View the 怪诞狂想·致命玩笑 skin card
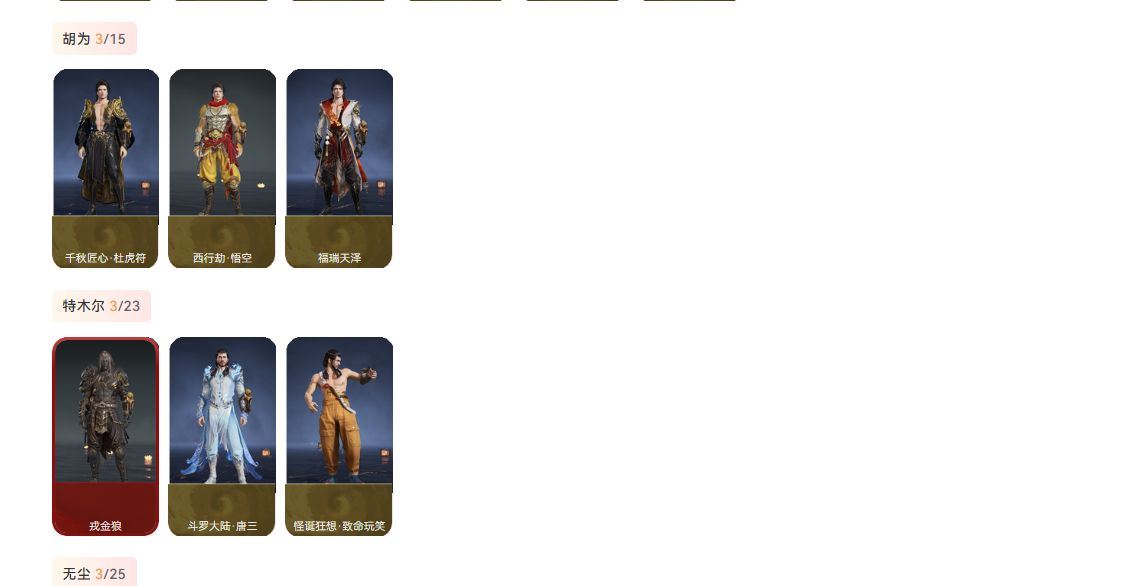This screenshot has height=586, width=1145. (x=339, y=436)
